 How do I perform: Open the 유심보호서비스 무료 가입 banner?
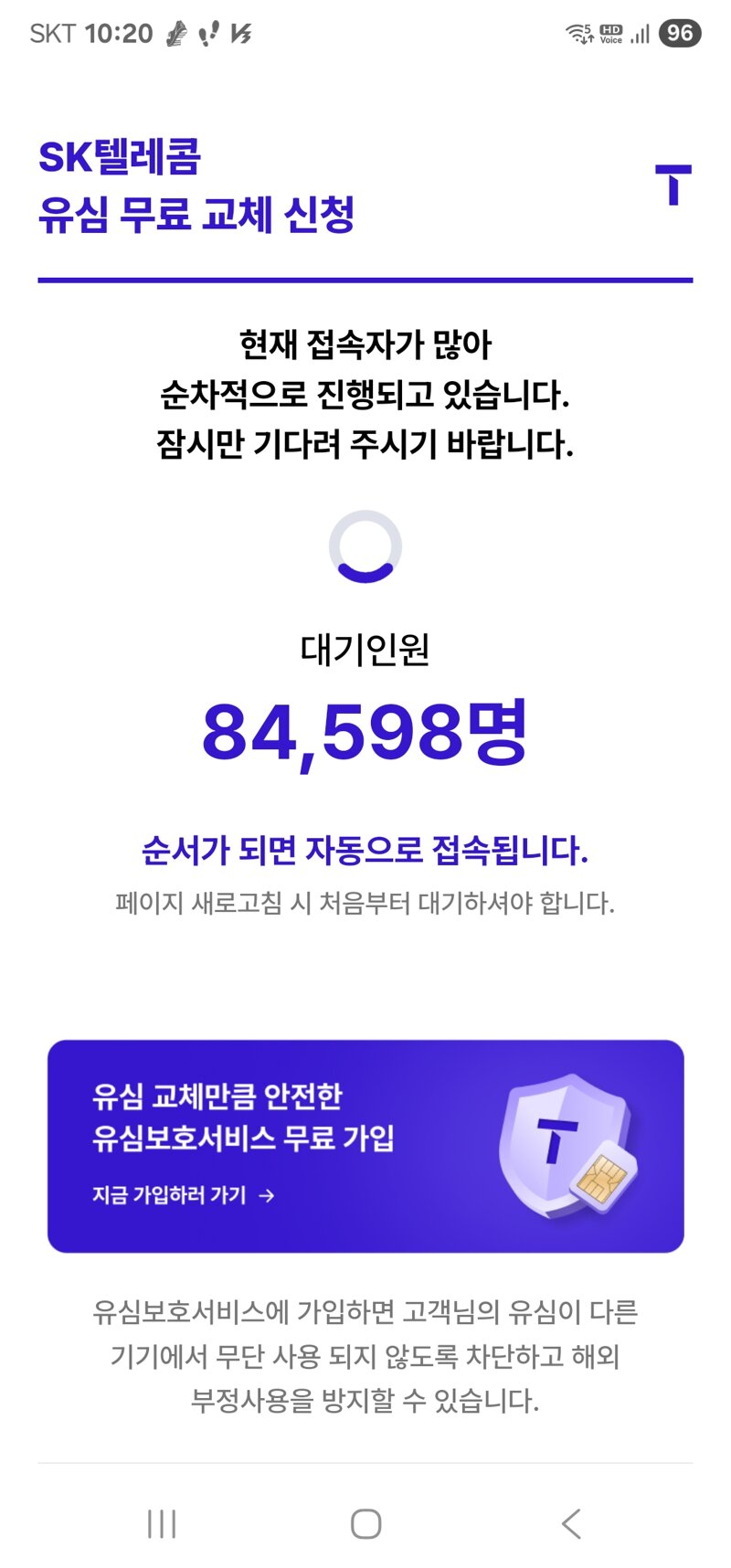click(x=365, y=1146)
